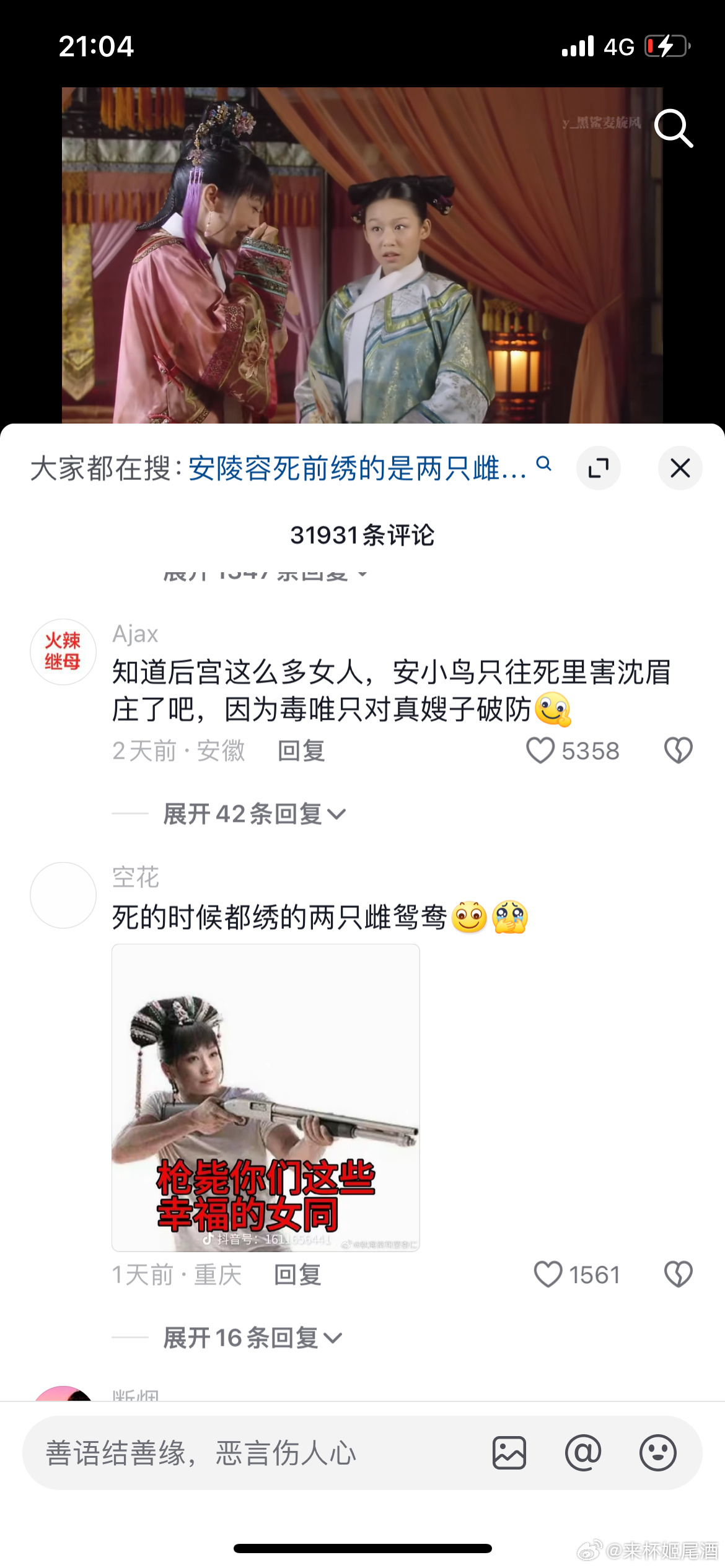Dislike 空花's comment
The image size is (725, 1568).
[678, 1274]
